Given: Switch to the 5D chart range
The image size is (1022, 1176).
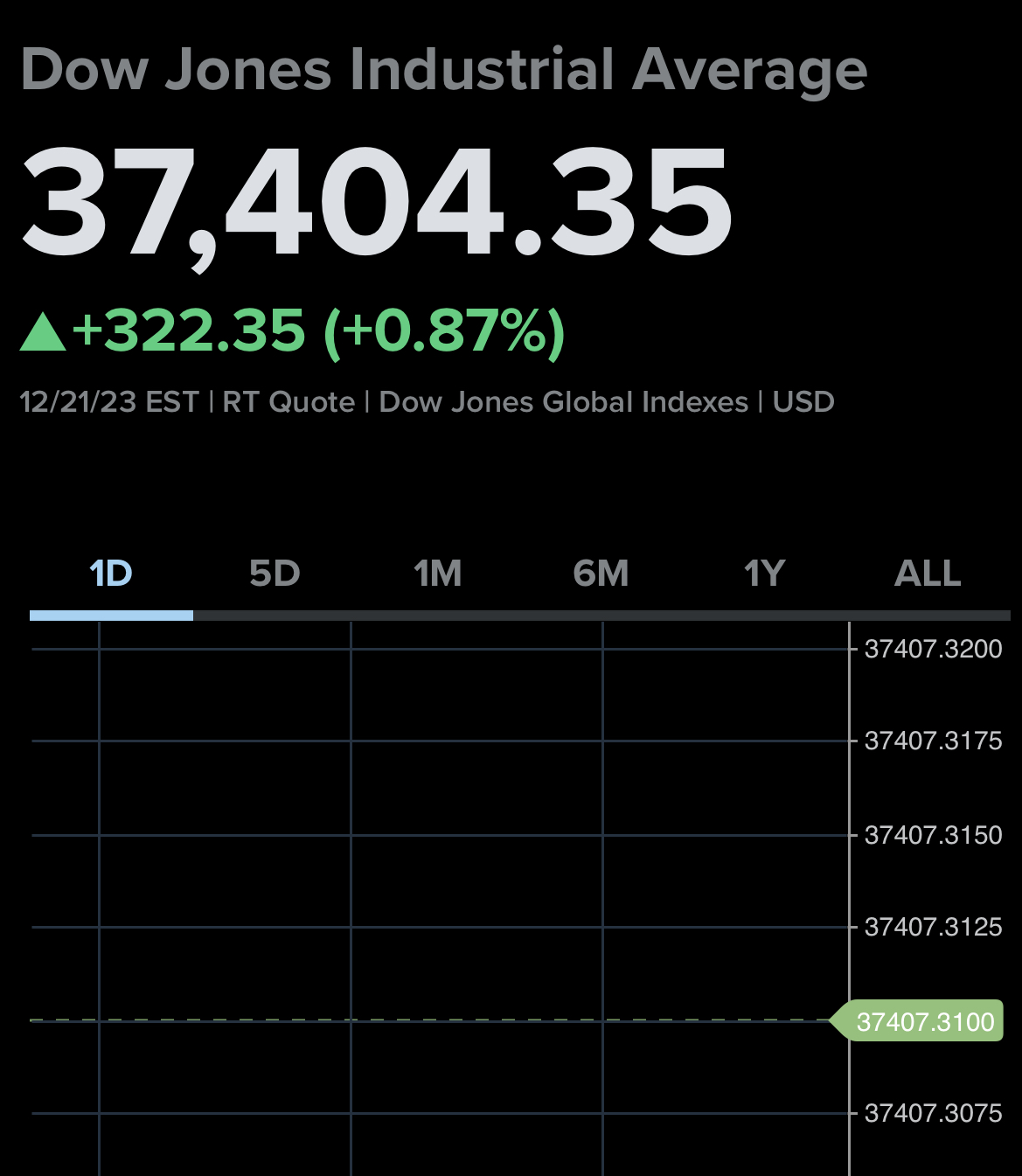Looking at the screenshot, I should tap(275, 574).
